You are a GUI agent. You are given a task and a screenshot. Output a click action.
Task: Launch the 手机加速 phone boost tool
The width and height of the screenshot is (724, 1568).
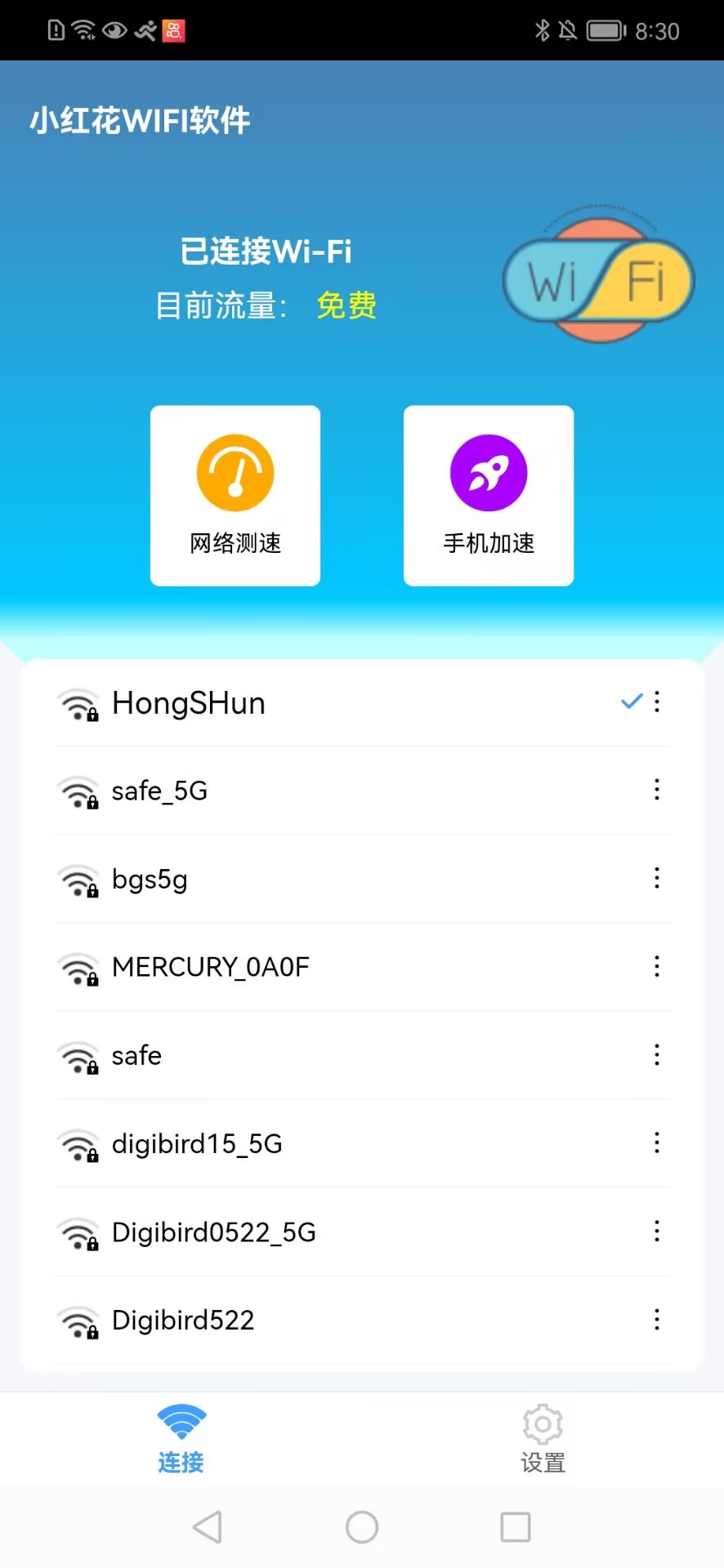click(x=488, y=495)
